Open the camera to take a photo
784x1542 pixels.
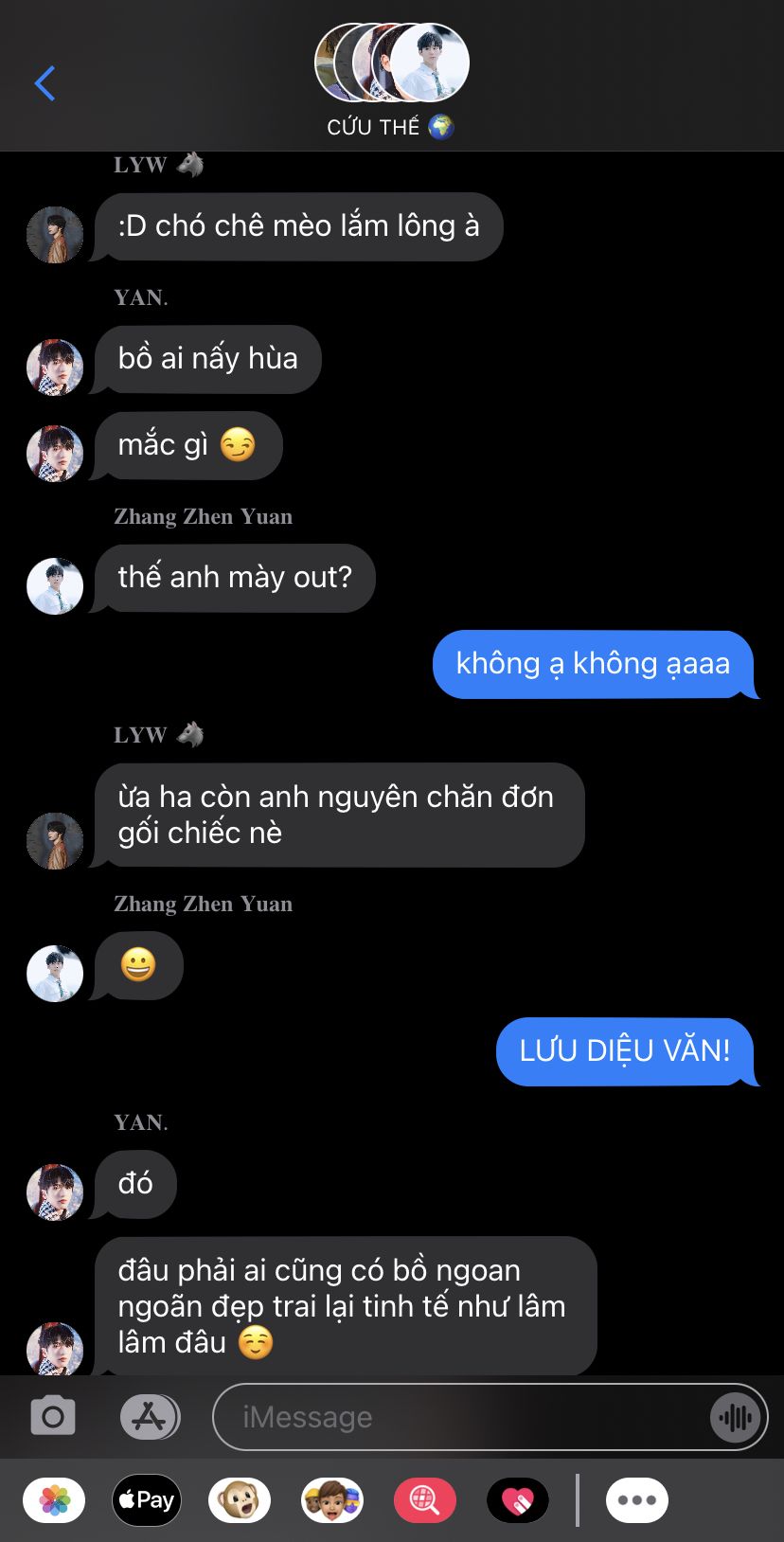point(53,1417)
